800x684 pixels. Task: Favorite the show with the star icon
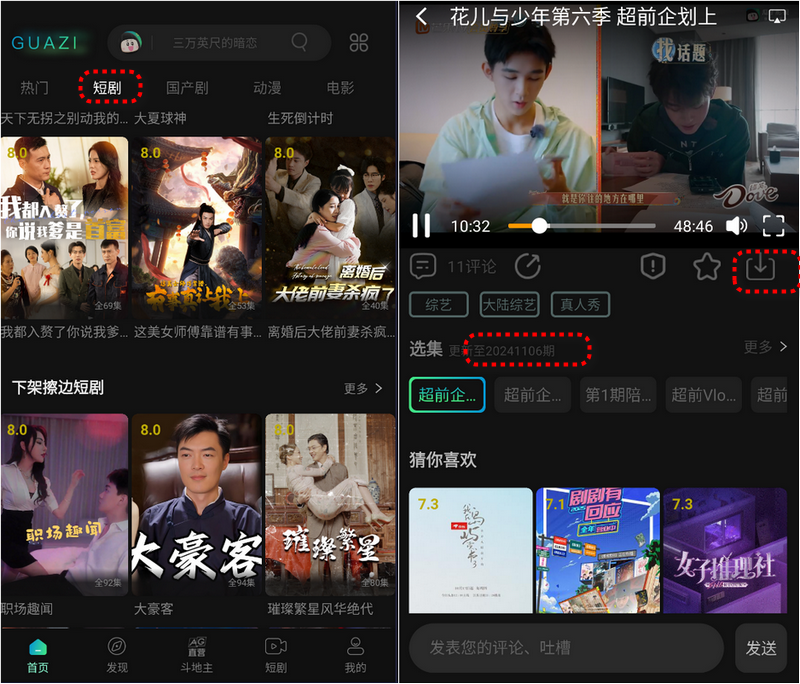point(707,266)
